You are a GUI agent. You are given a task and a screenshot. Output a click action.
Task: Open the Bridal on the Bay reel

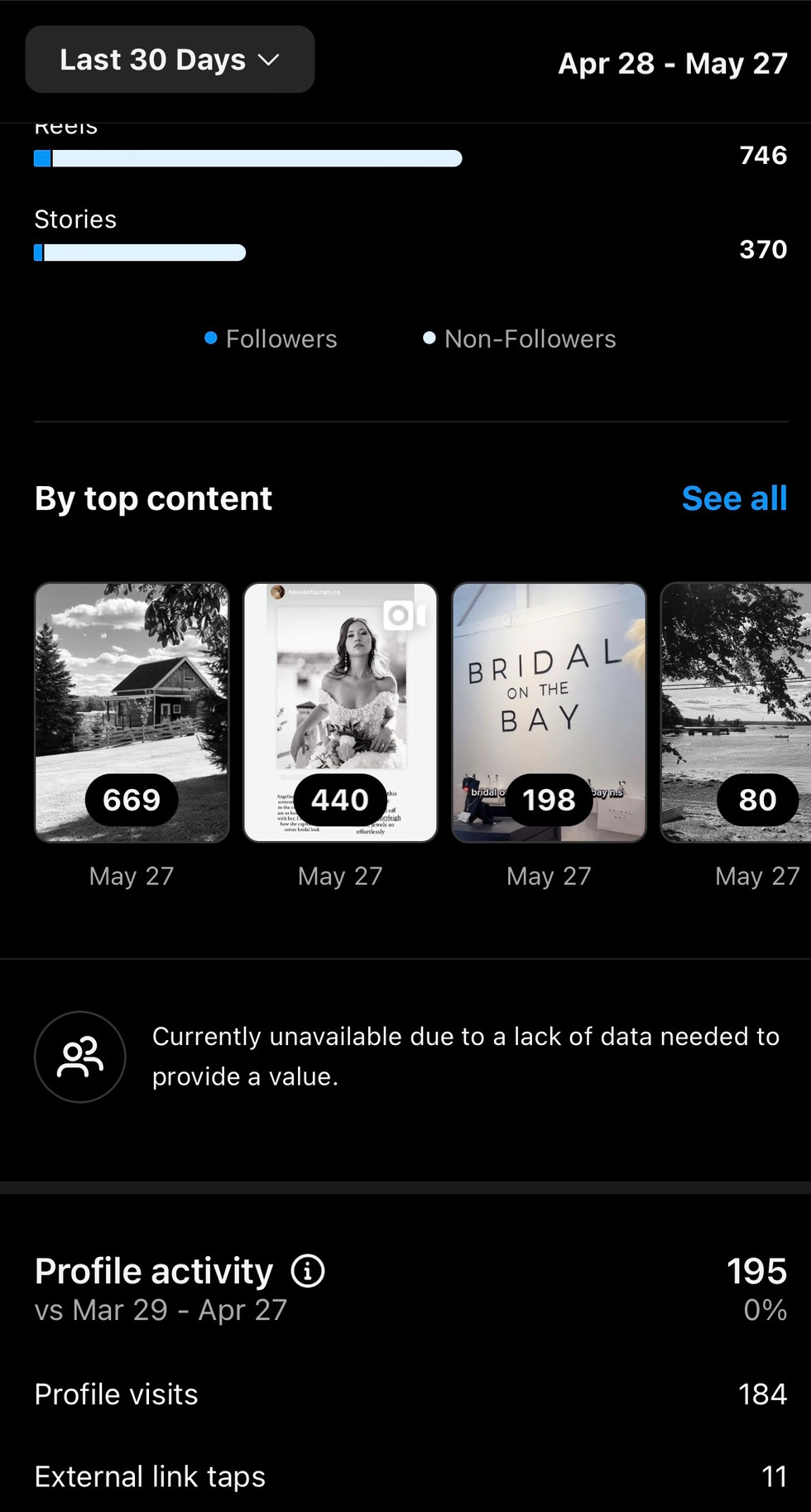(x=549, y=712)
